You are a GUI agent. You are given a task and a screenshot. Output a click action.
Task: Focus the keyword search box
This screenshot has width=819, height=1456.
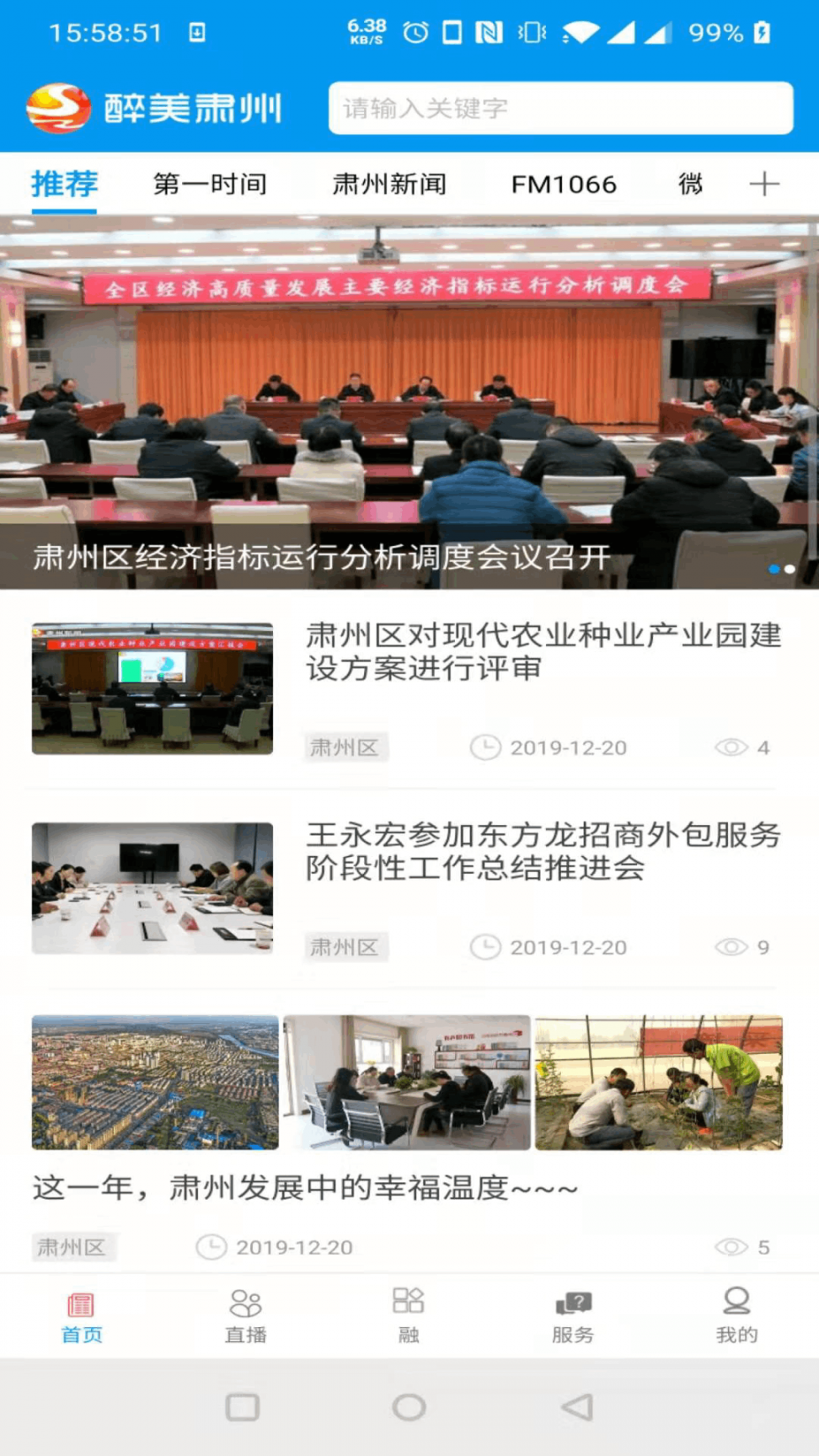pos(560,108)
